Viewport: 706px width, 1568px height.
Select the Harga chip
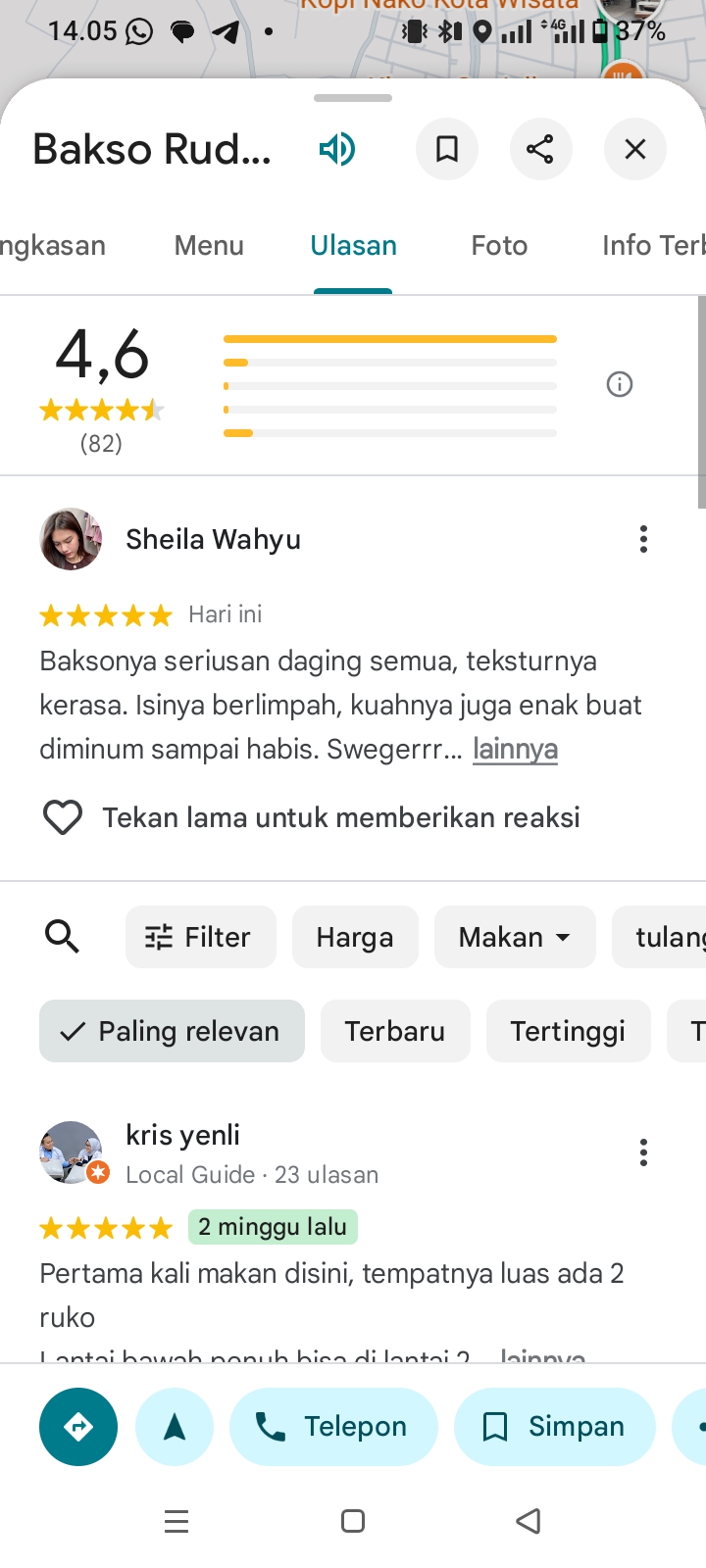click(355, 937)
